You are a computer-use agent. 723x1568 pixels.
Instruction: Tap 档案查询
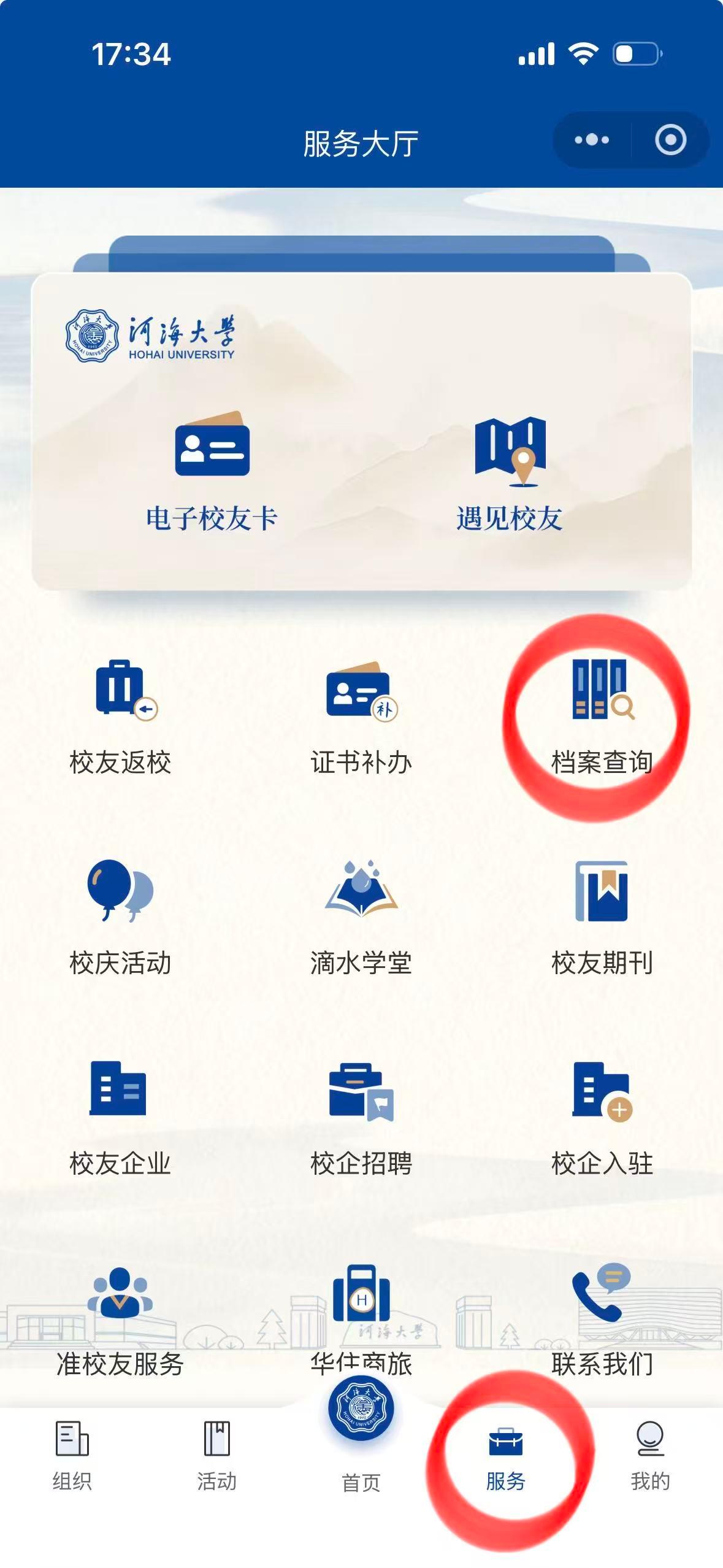point(602,717)
